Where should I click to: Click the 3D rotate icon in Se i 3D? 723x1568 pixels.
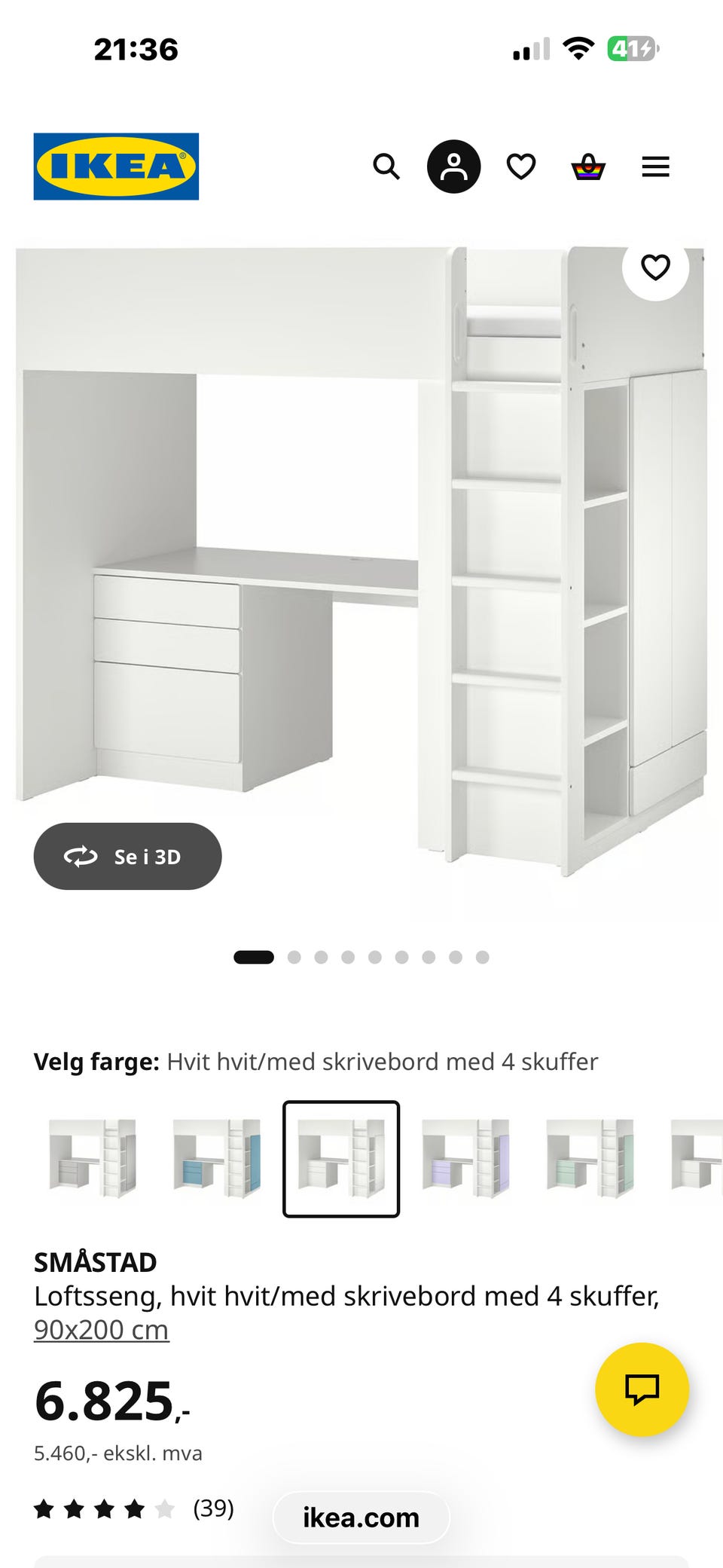coord(81,856)
